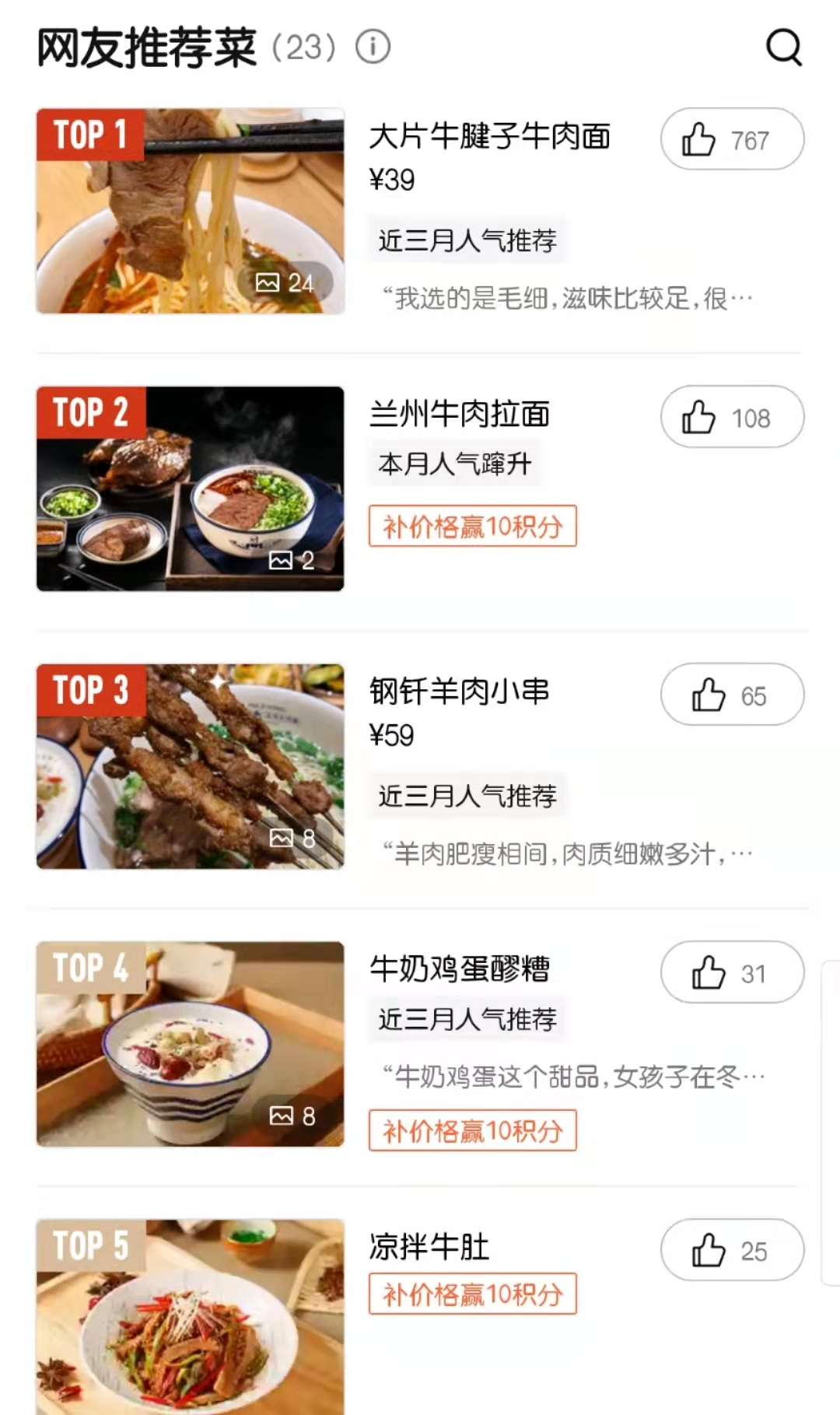The width and height of the screenshot is (840, 1415).
Task: Tap 补价格赢10积分 under 兰州牛肉拉面
Action: 472,527
